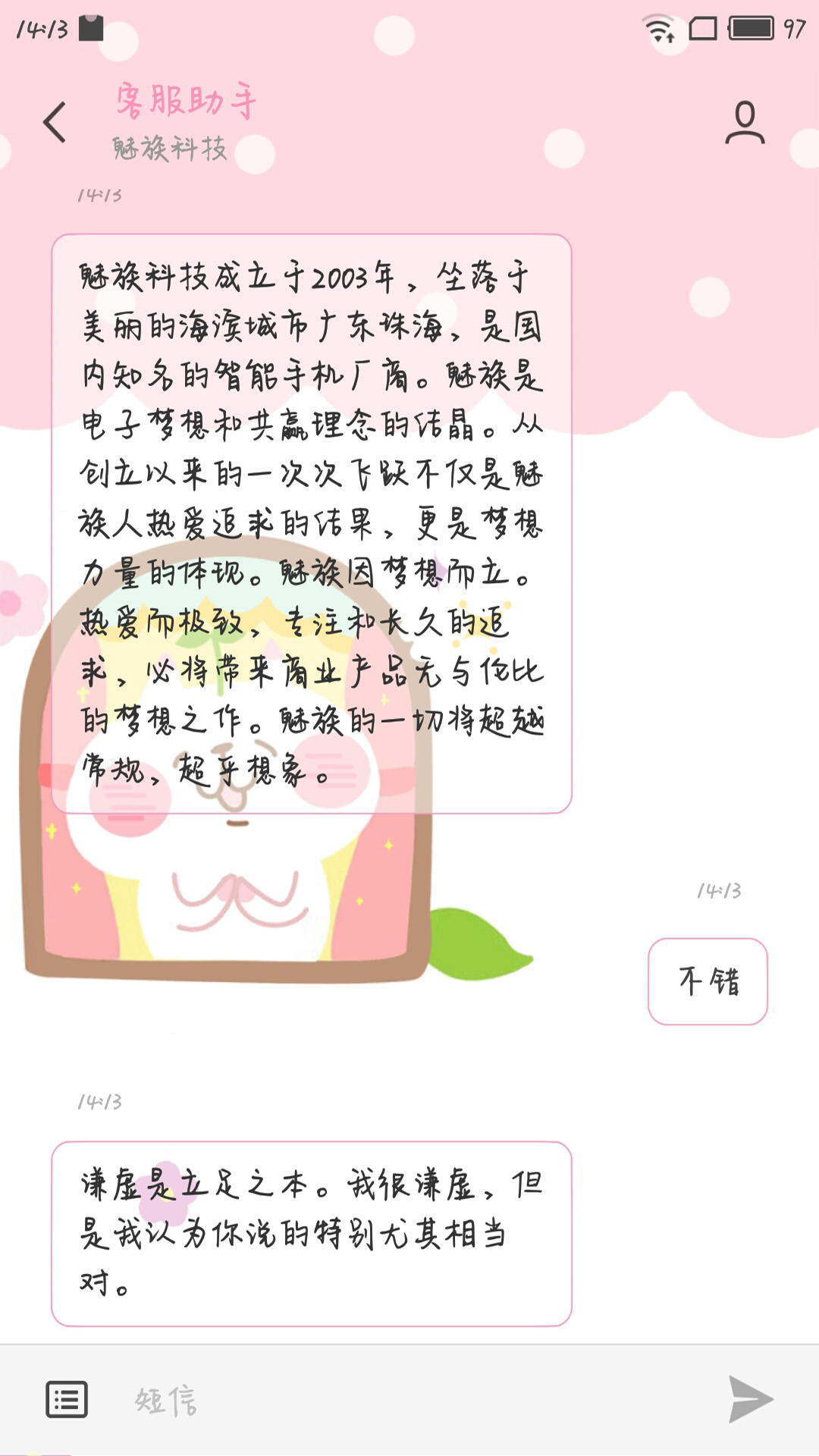Open the quick-reply list icon
The height and width of the screenshot is (1456, 819).
67,1399
